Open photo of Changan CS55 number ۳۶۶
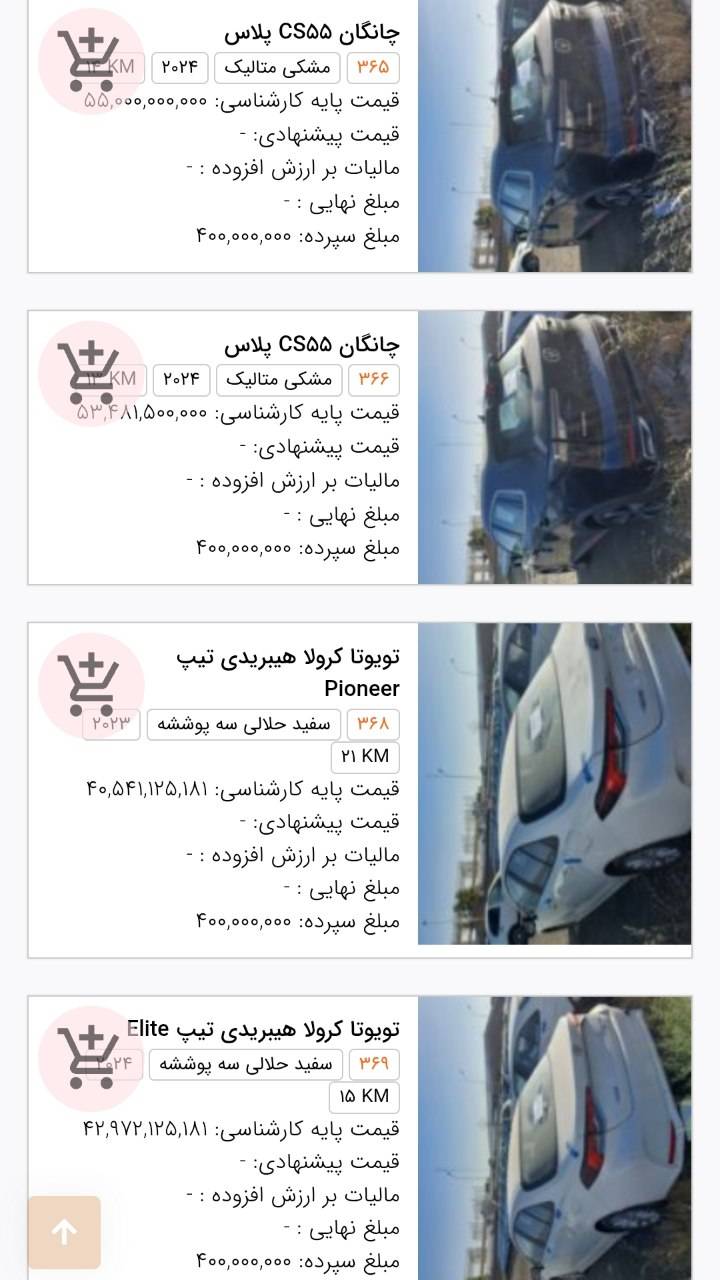This screenshot has height=1280, width=720. [554, 448]
